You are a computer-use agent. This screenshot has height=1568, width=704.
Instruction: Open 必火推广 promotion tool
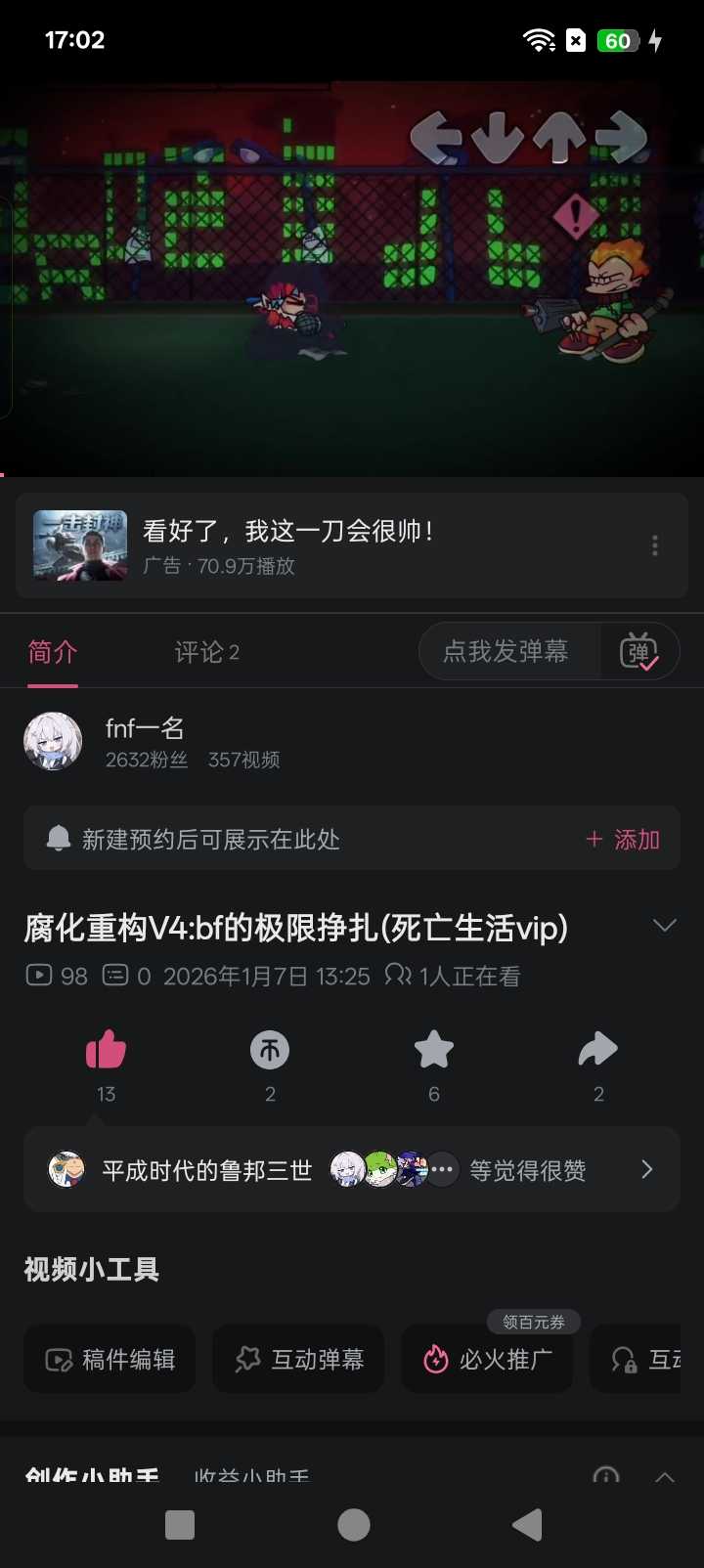(487, 1359)
